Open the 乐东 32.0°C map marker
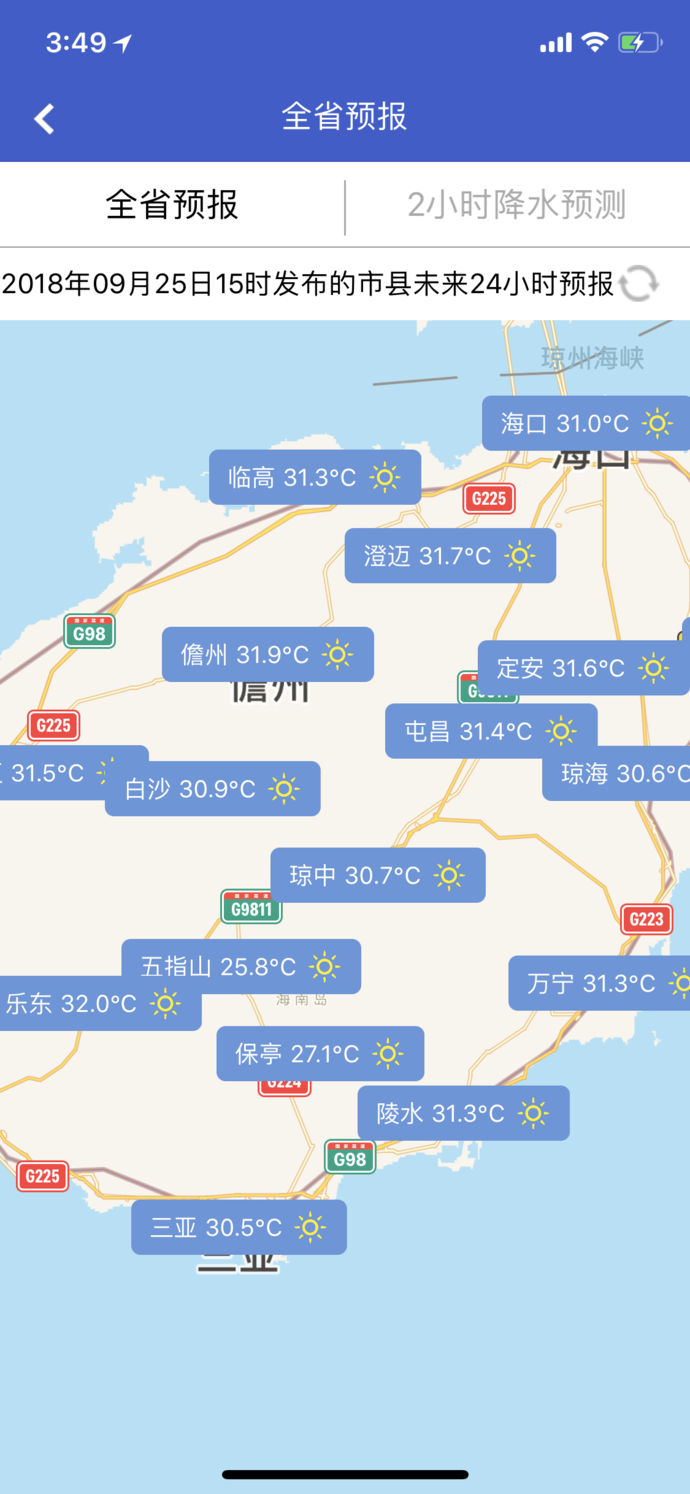690x1494 pixels. pyautogui.click(x=100, y=1003)
